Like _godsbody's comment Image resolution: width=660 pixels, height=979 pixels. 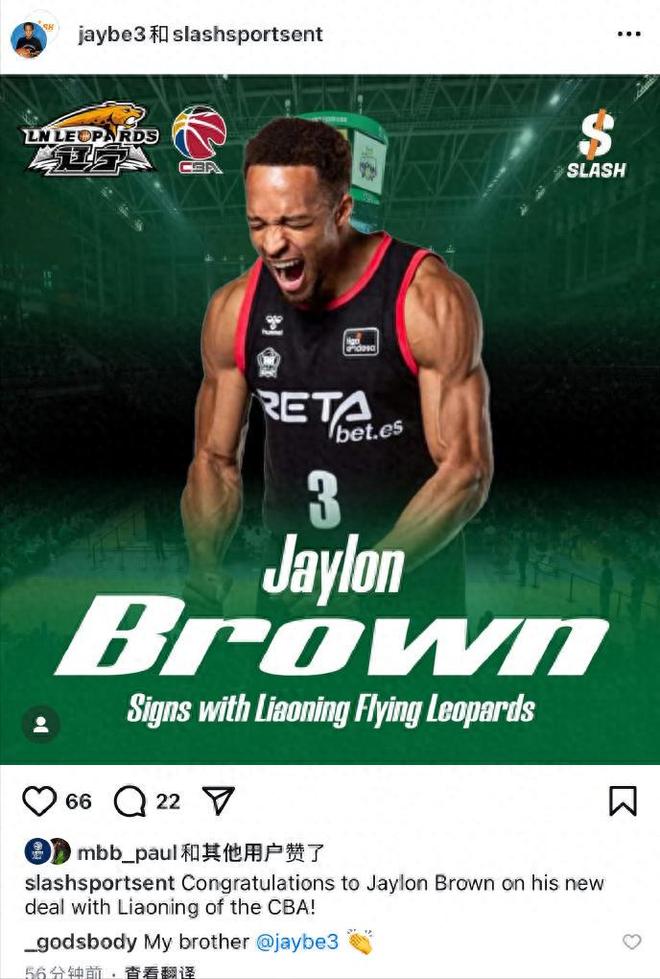coord(631,942)
